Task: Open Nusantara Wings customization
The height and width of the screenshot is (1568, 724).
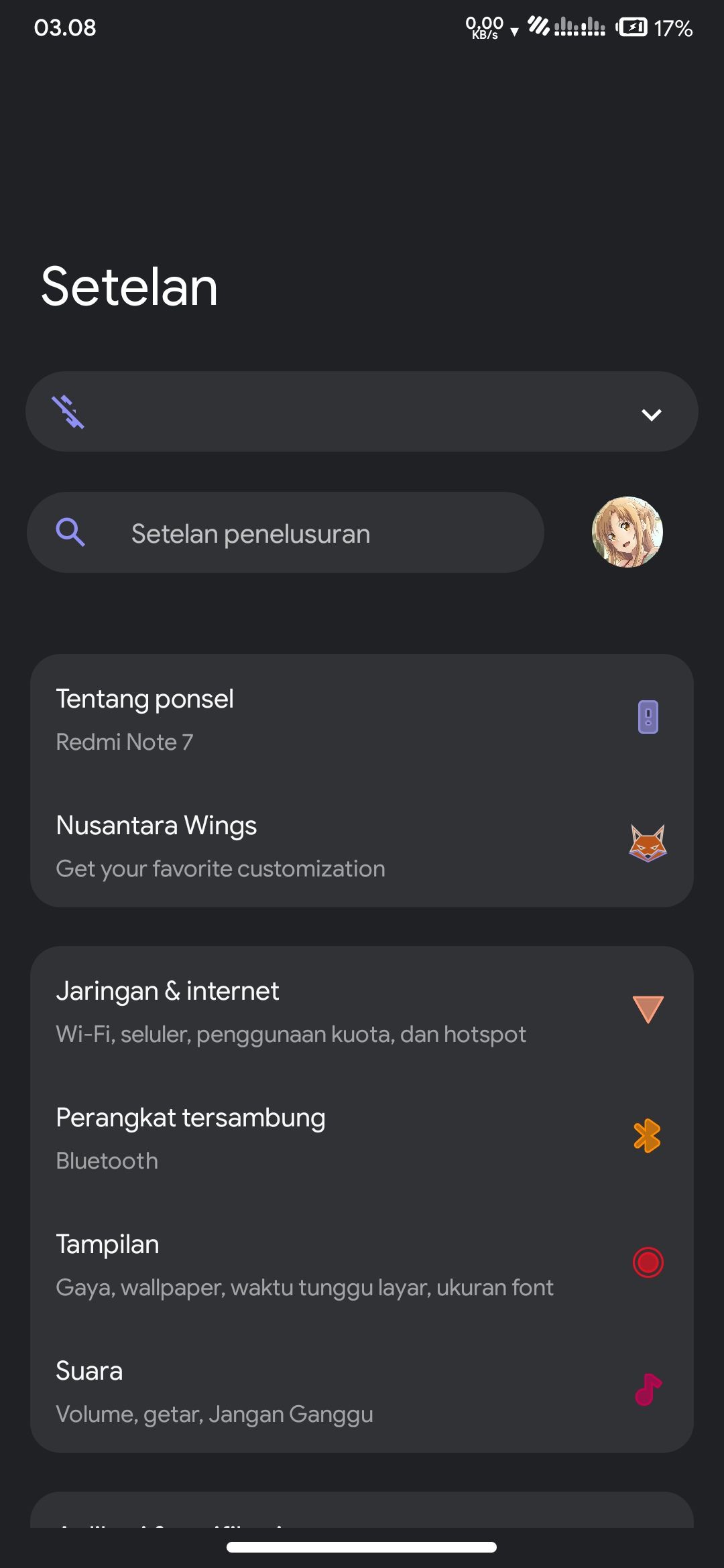Action: coord(362,846)
